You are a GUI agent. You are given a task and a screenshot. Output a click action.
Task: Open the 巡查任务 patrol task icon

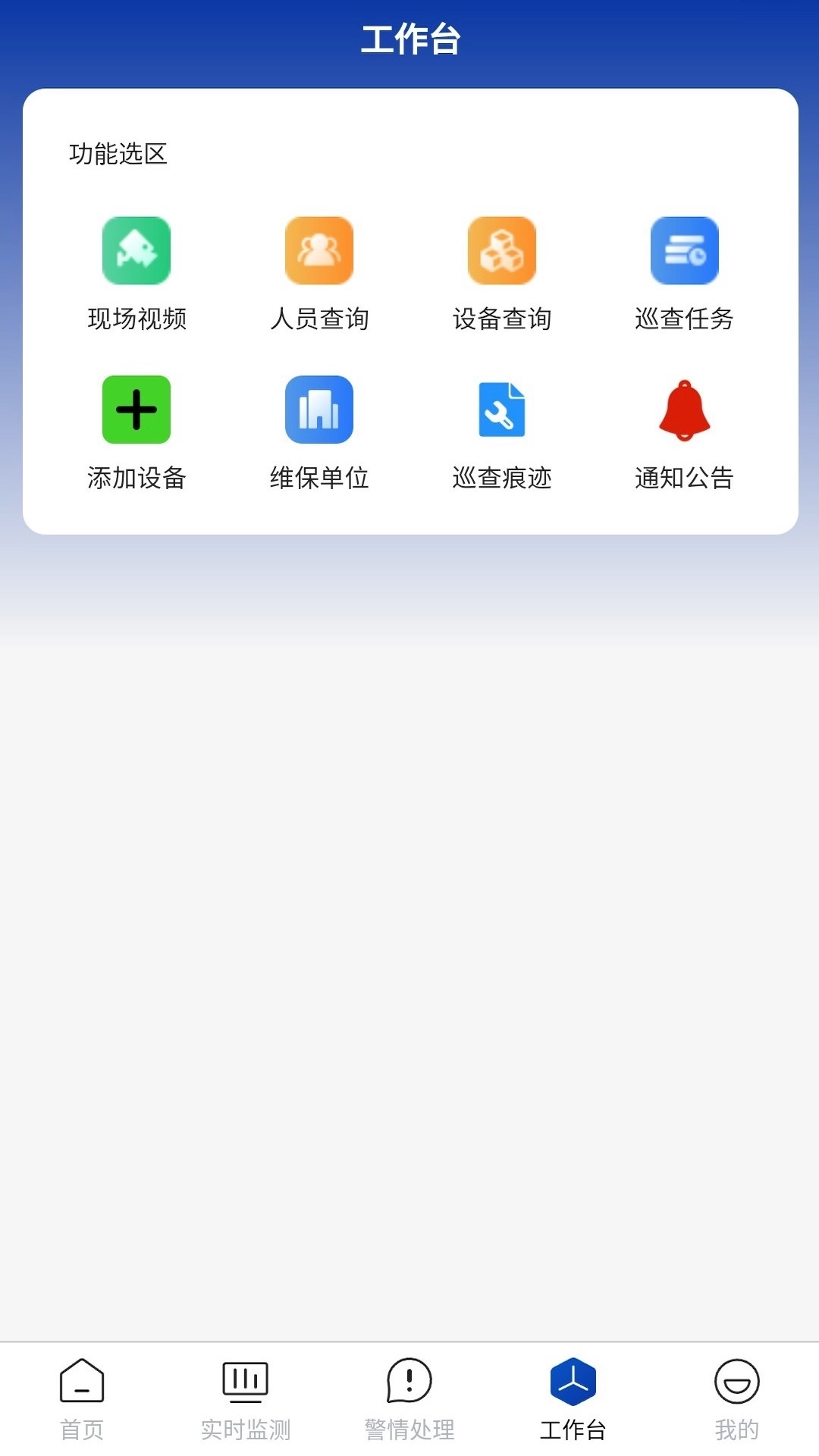[x=684, y=251]
